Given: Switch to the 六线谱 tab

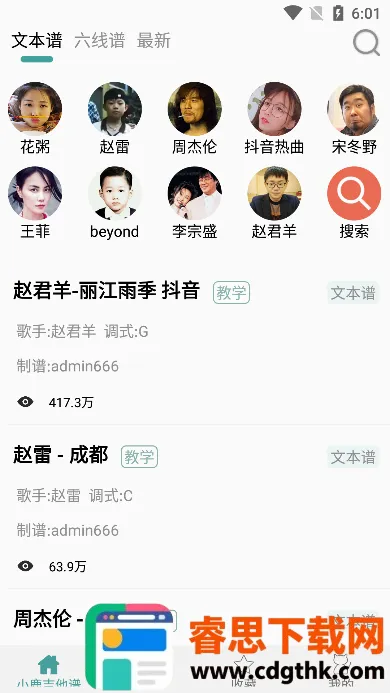Looking at the screenshot, I should coord(99,41).
